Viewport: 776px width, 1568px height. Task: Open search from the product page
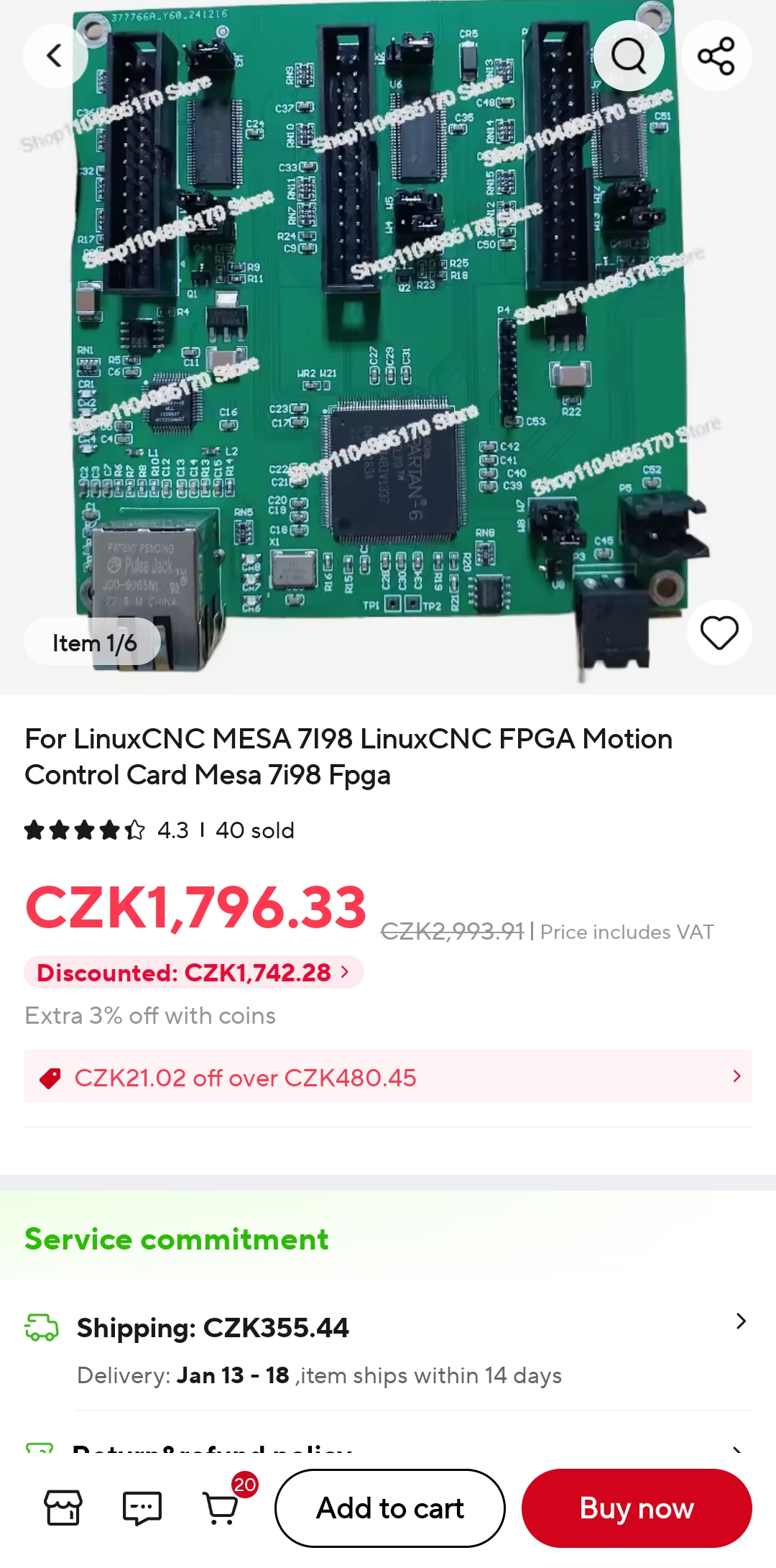629,56
